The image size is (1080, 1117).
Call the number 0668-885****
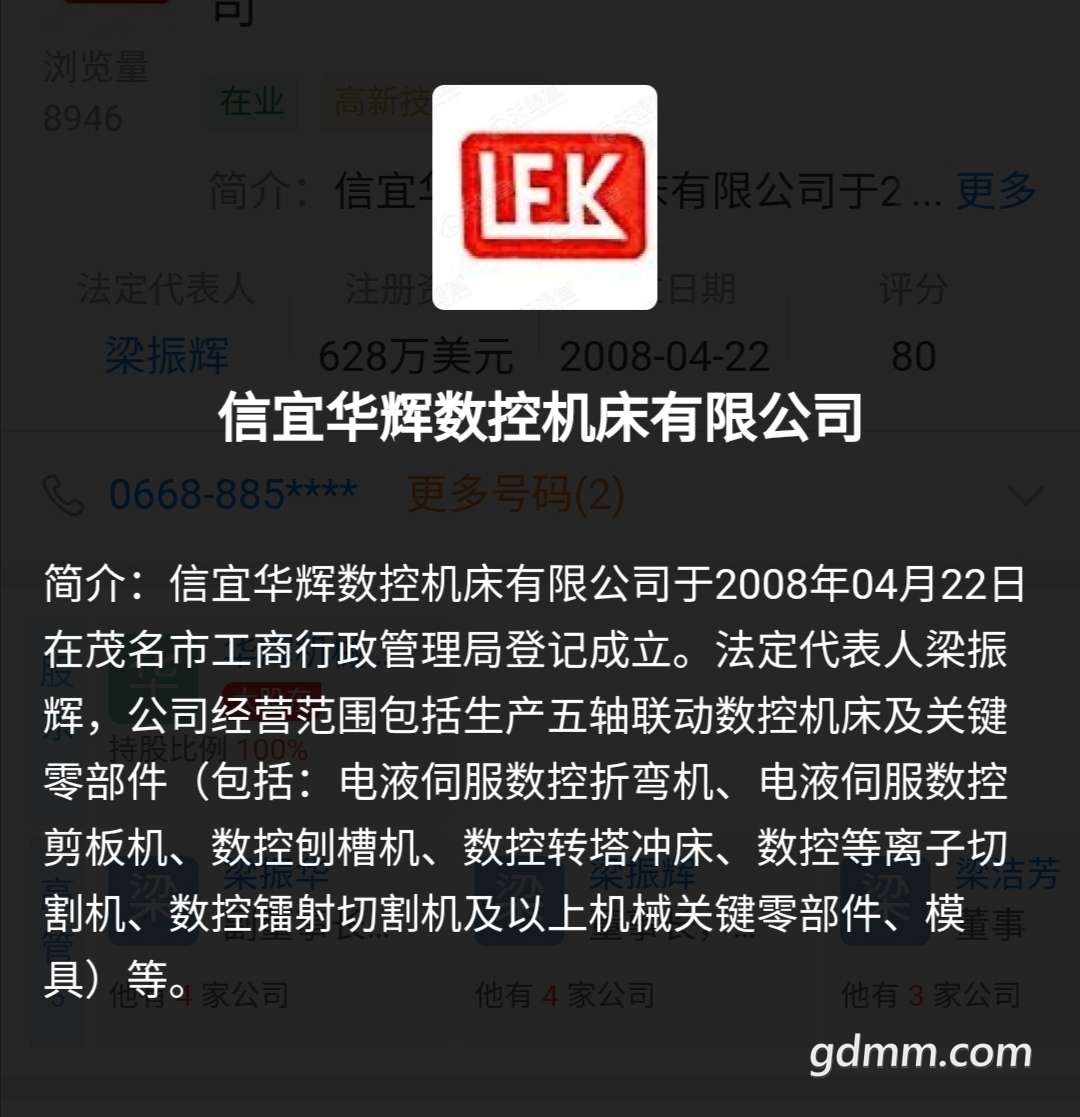click(232, 494)
